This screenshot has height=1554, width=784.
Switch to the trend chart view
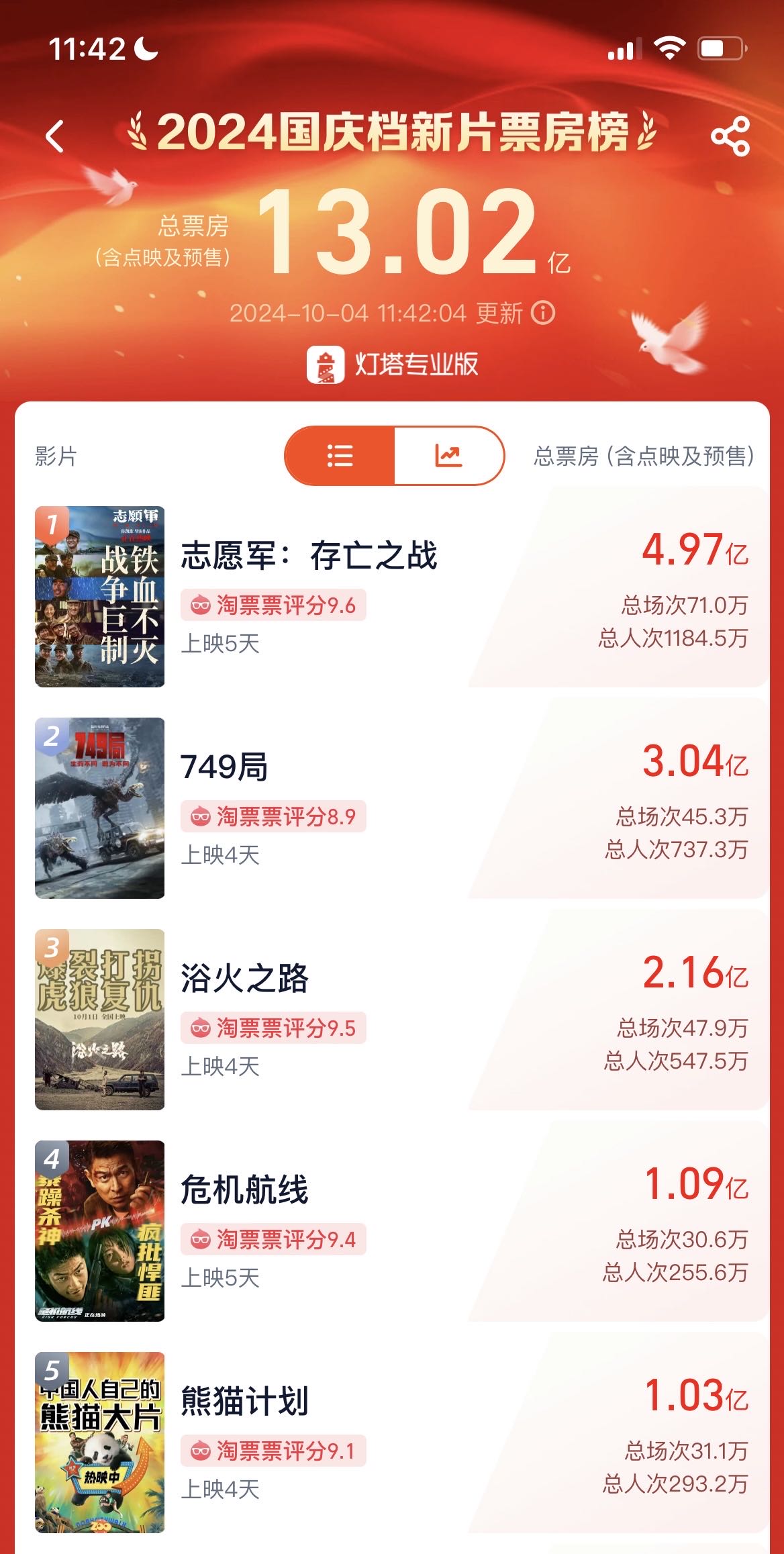pos(448,456)
